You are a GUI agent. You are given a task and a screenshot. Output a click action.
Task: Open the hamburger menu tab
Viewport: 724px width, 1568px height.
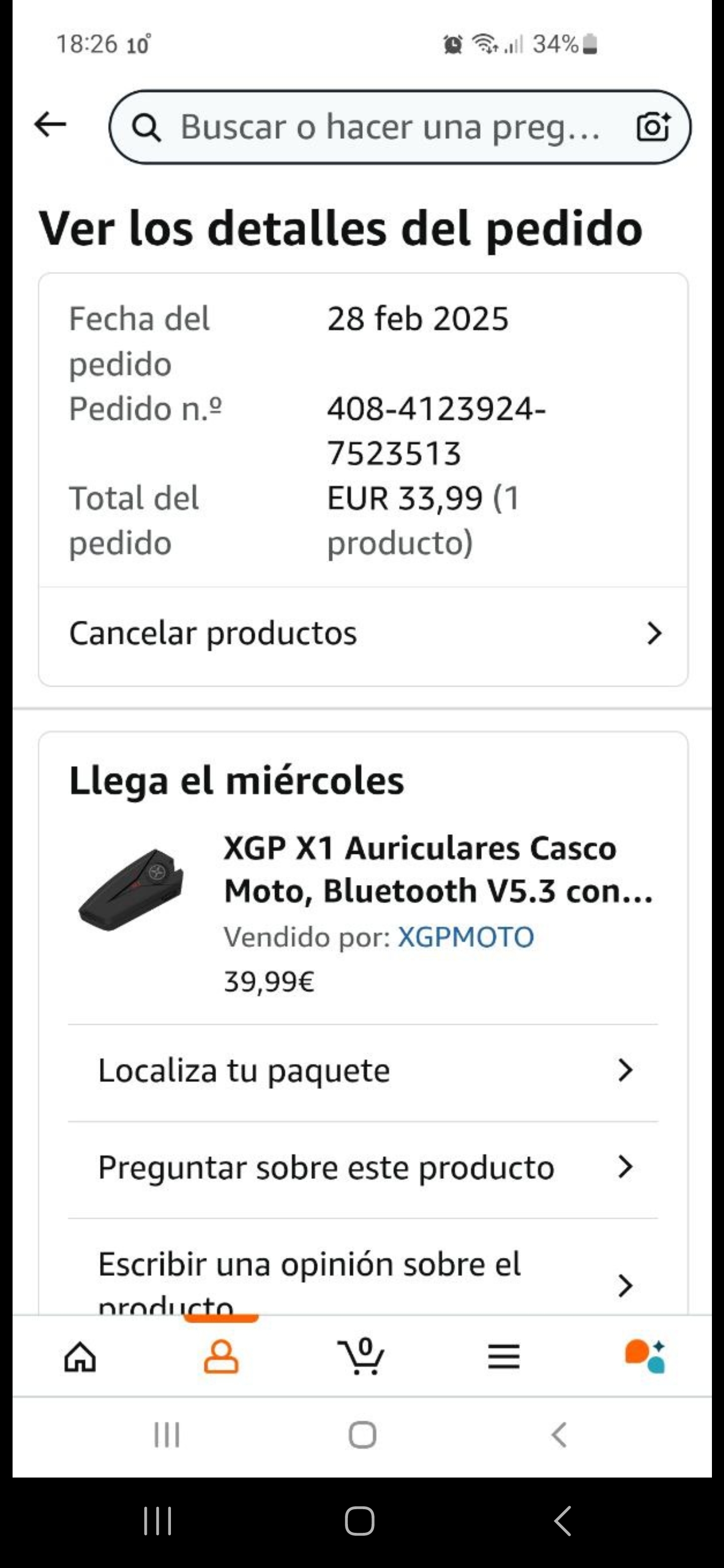click(x=504, y=1357)
